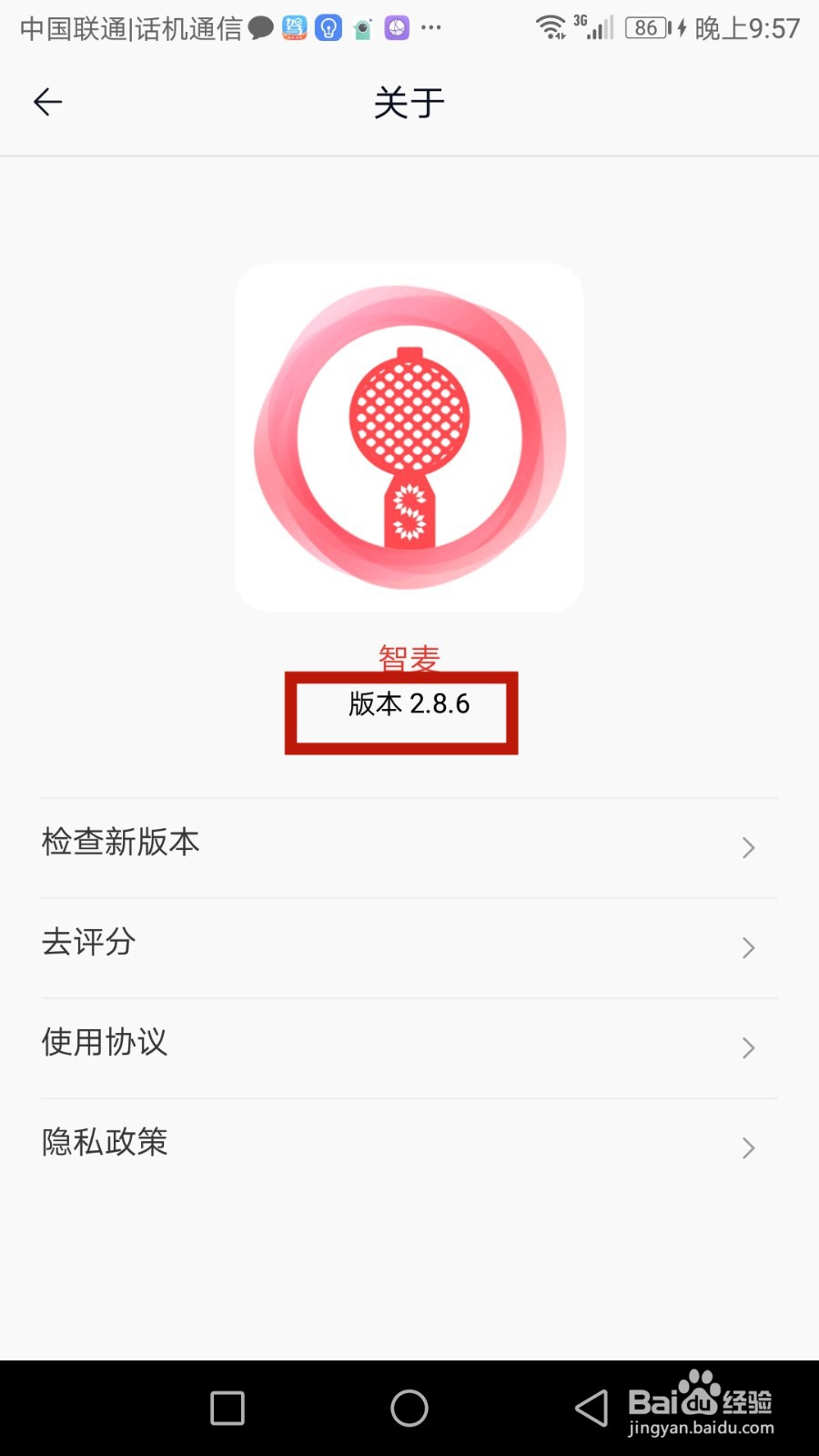Open 检查新版本 to check for updates

(x=409, y=848)
